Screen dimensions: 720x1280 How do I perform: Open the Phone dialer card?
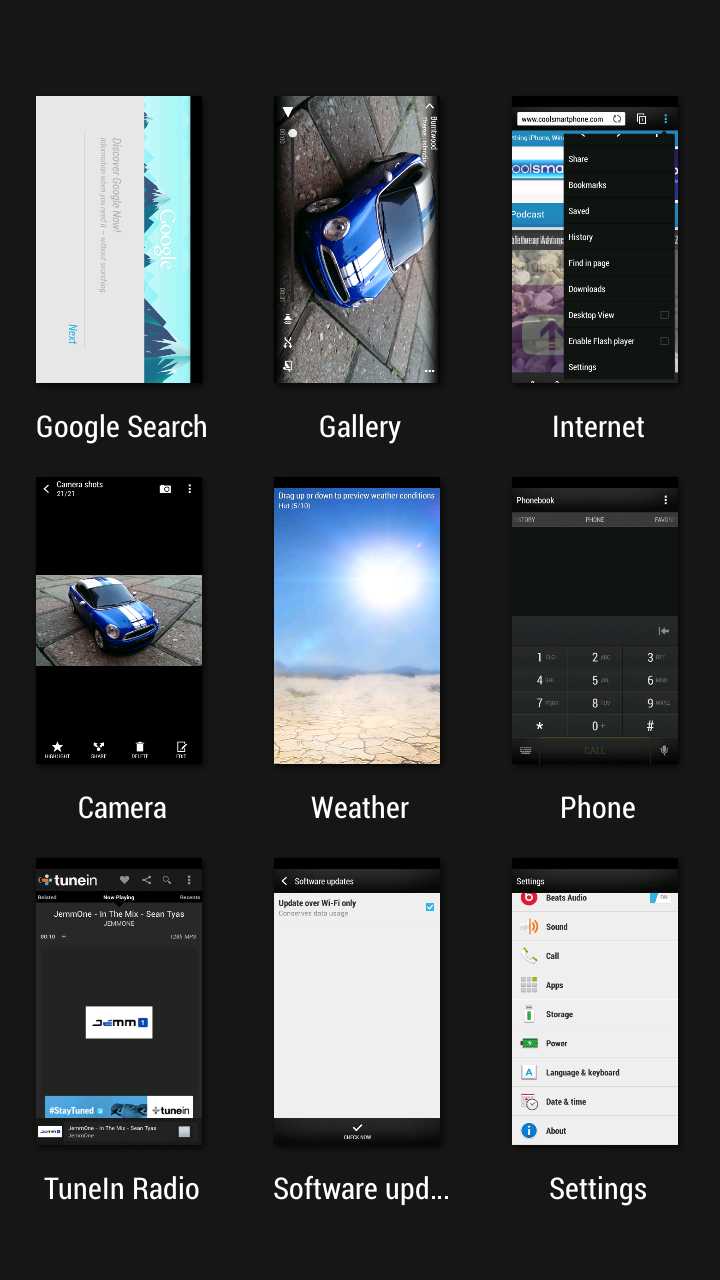pyautogui.click(x=595, y=621)
